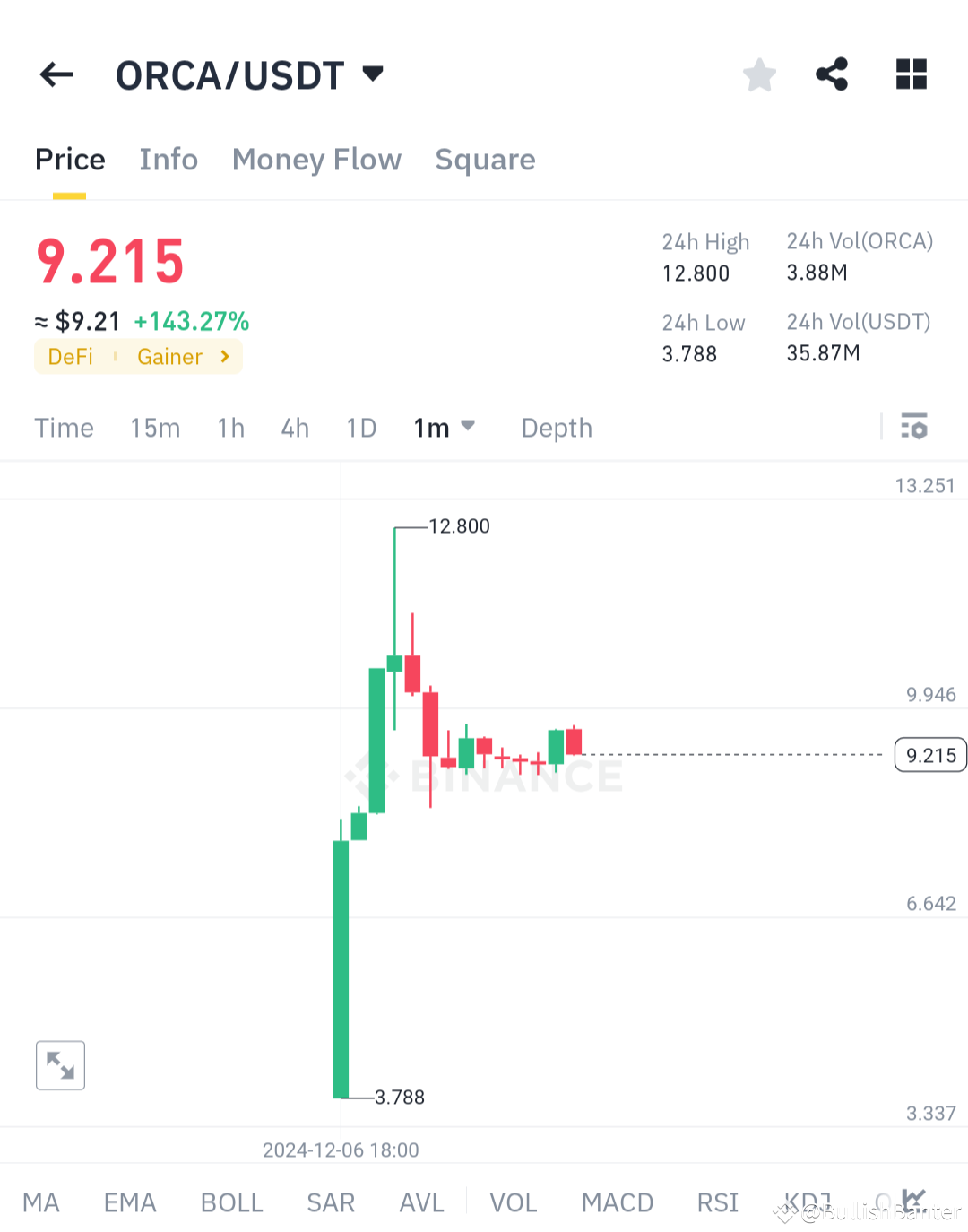
Task: Tap the back arrow to exit chart
Action: coord(56,74)
